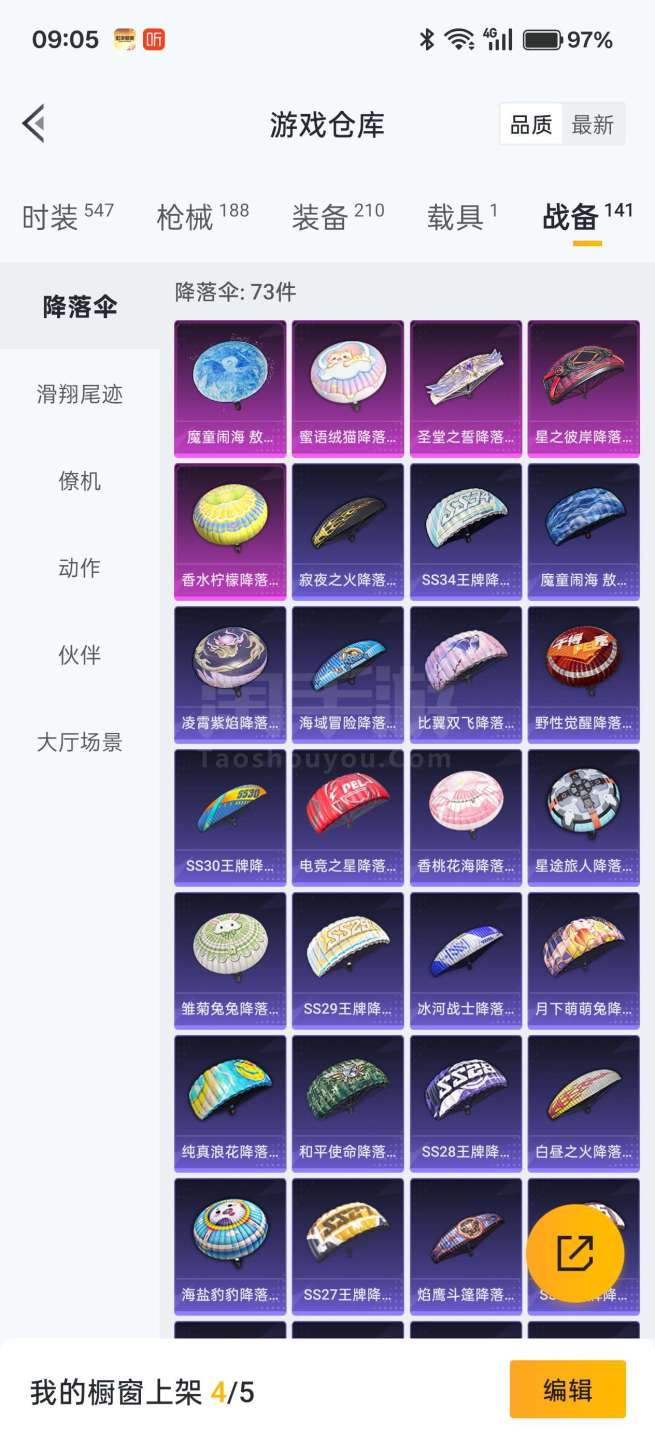
Task: Select the 动作 category
Action: 80,568
